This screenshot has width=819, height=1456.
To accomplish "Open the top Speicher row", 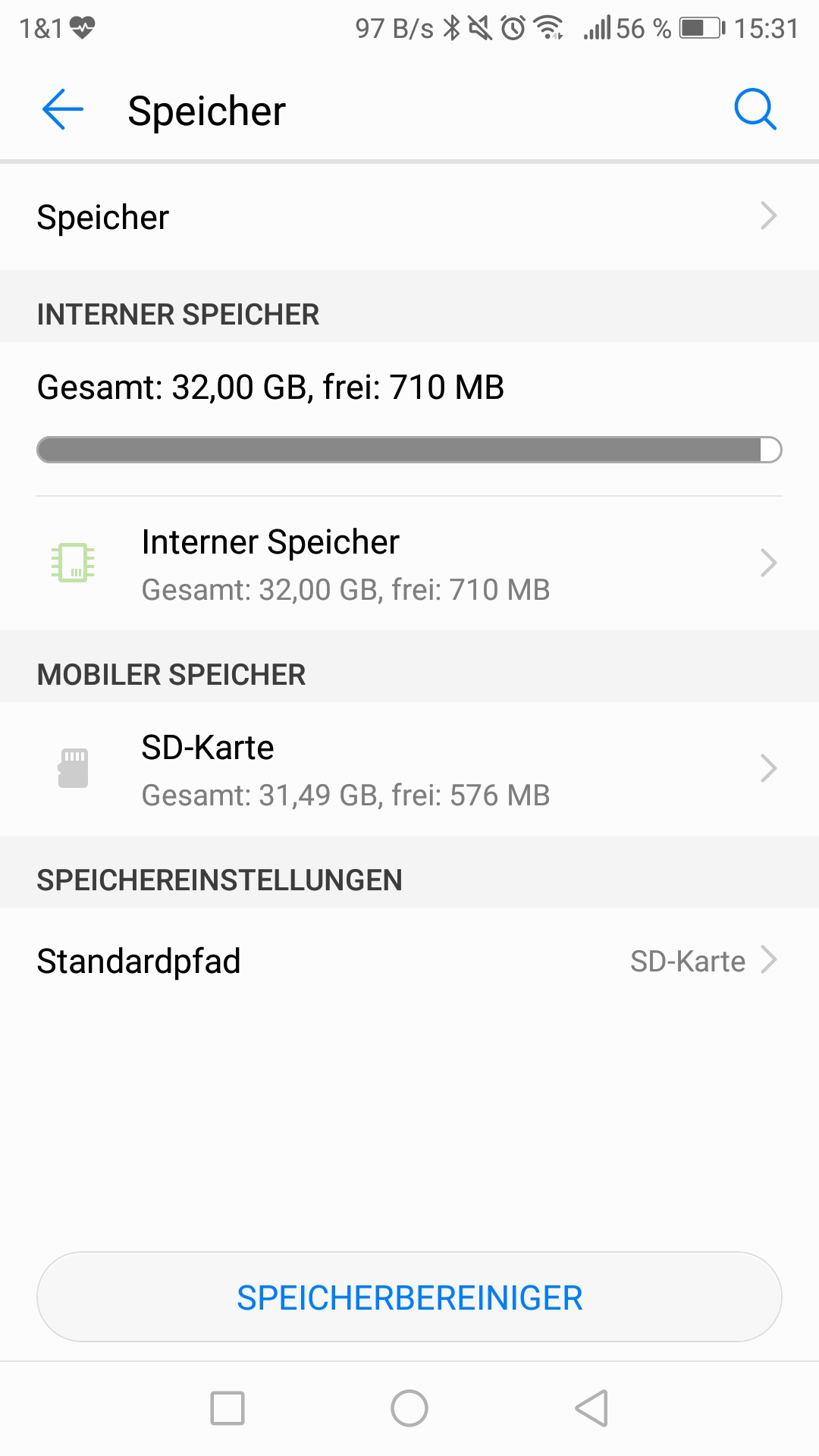I will [x=409, y=217].
